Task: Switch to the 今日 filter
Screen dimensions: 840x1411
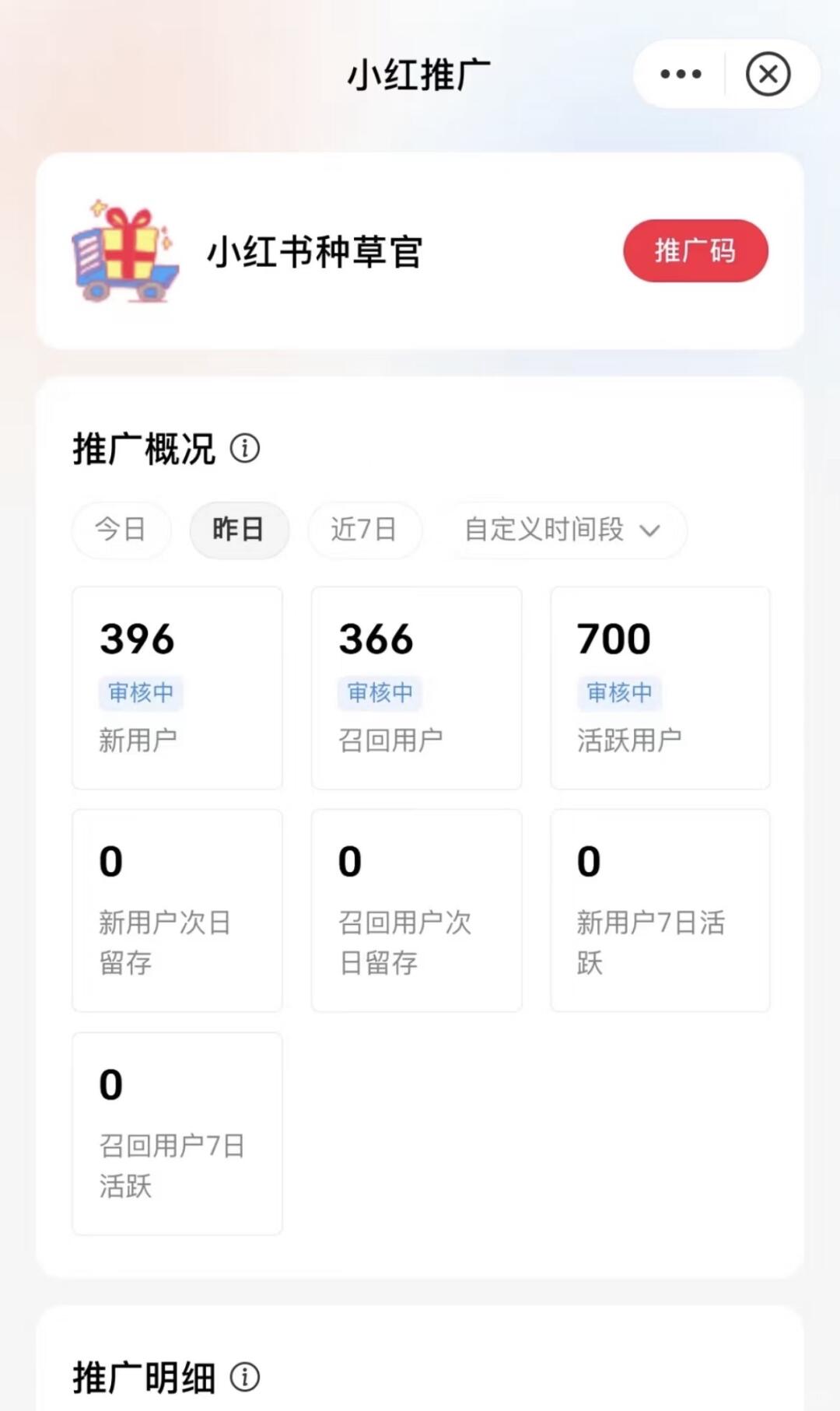Action: [121, 530]
